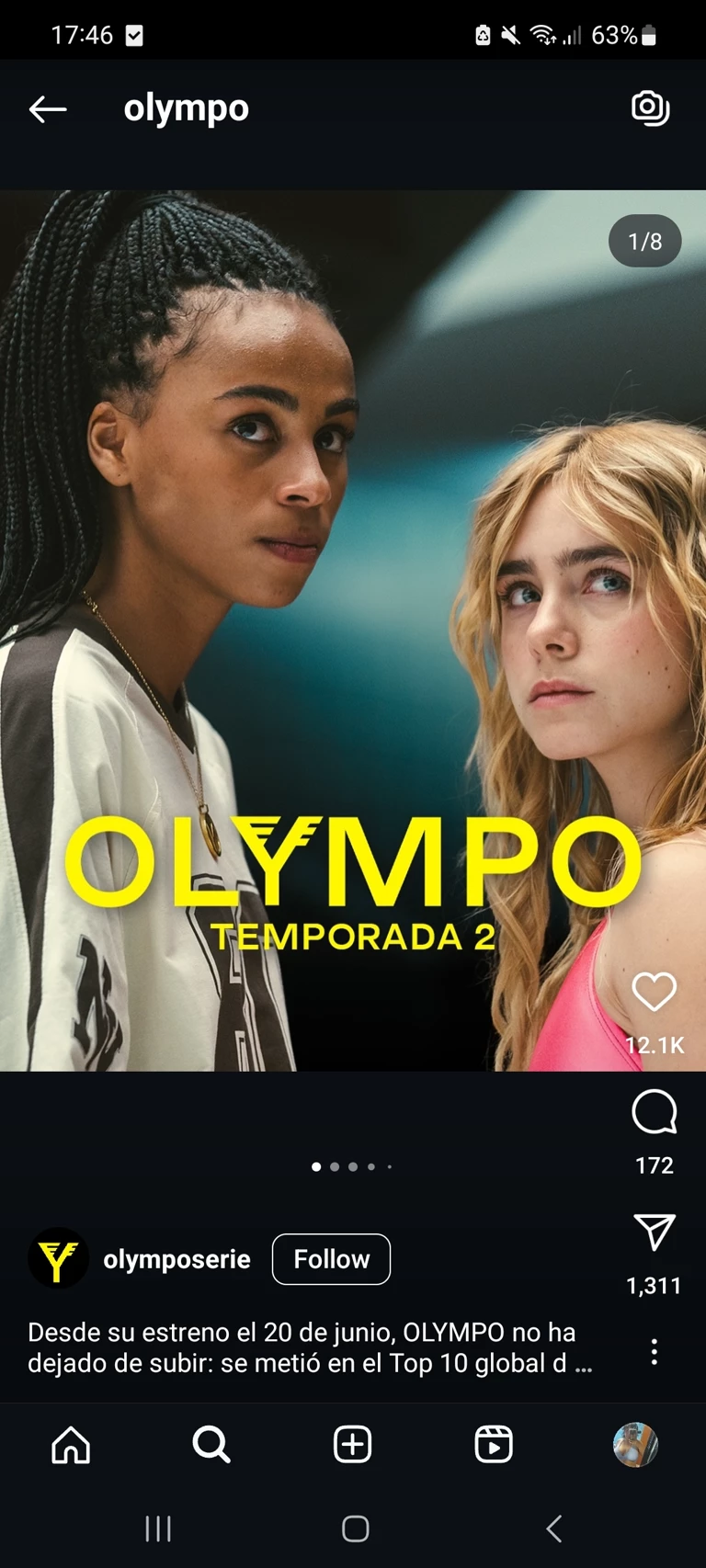Visit the olymposerie username link
The image size is (706, 1568).
coord(176,1259)
